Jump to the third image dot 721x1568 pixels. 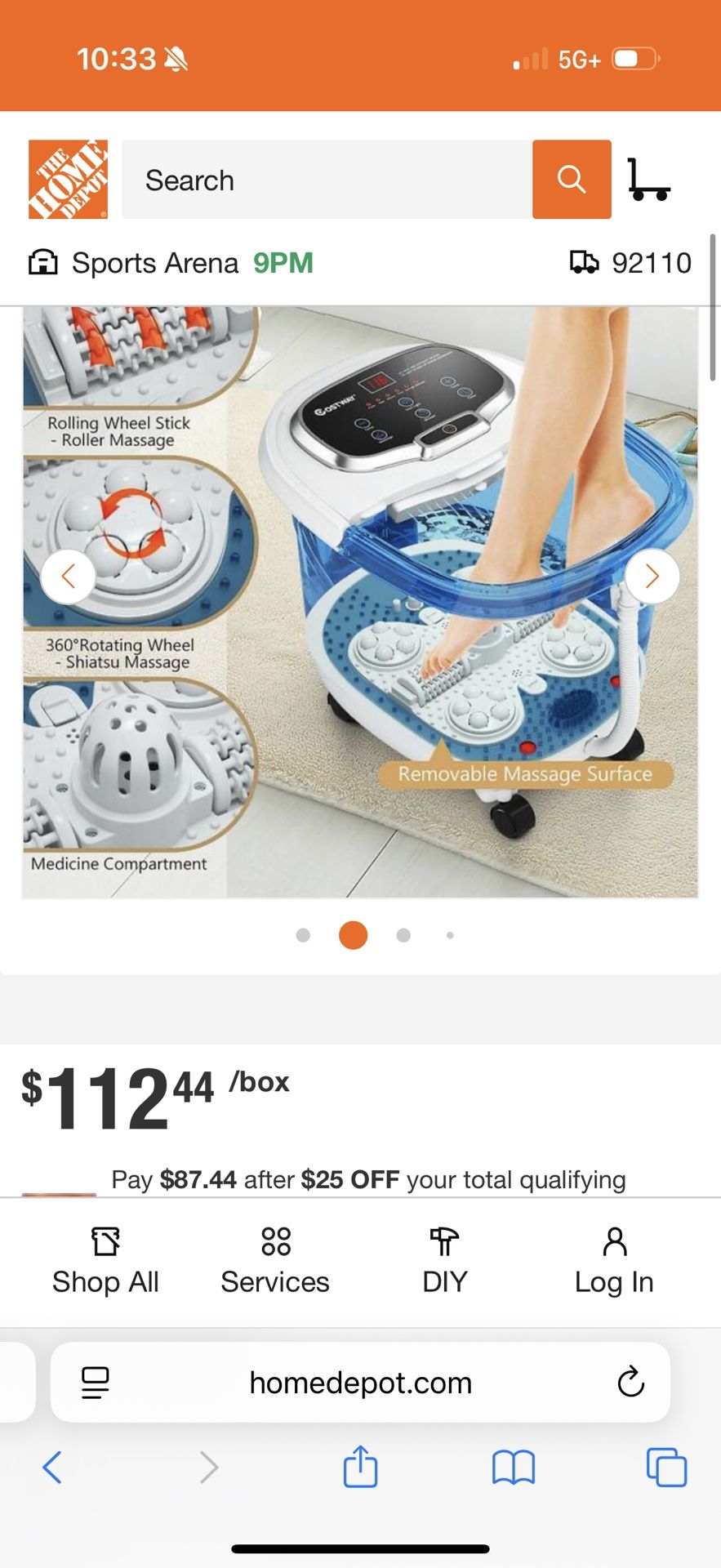[403, 935]
